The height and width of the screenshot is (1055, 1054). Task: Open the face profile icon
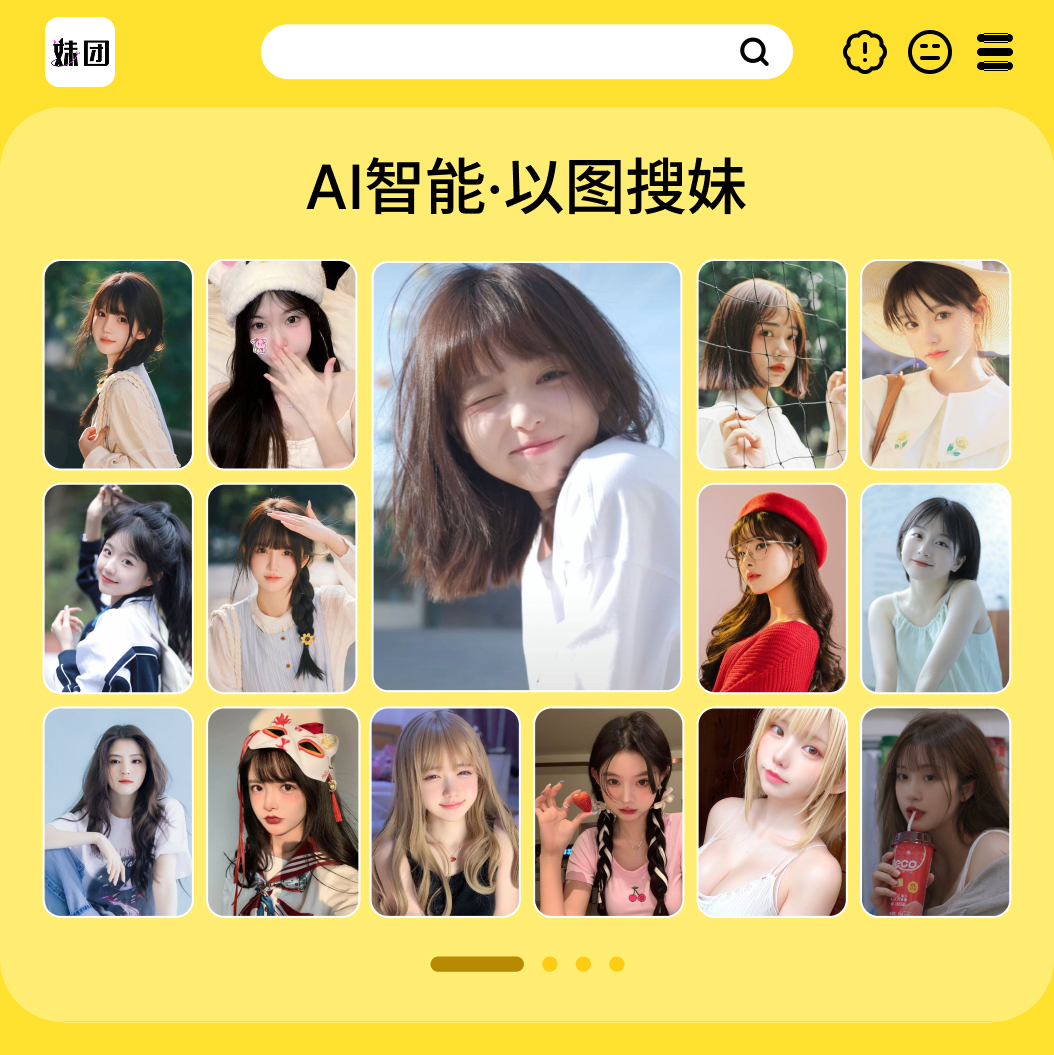(930, 52)
